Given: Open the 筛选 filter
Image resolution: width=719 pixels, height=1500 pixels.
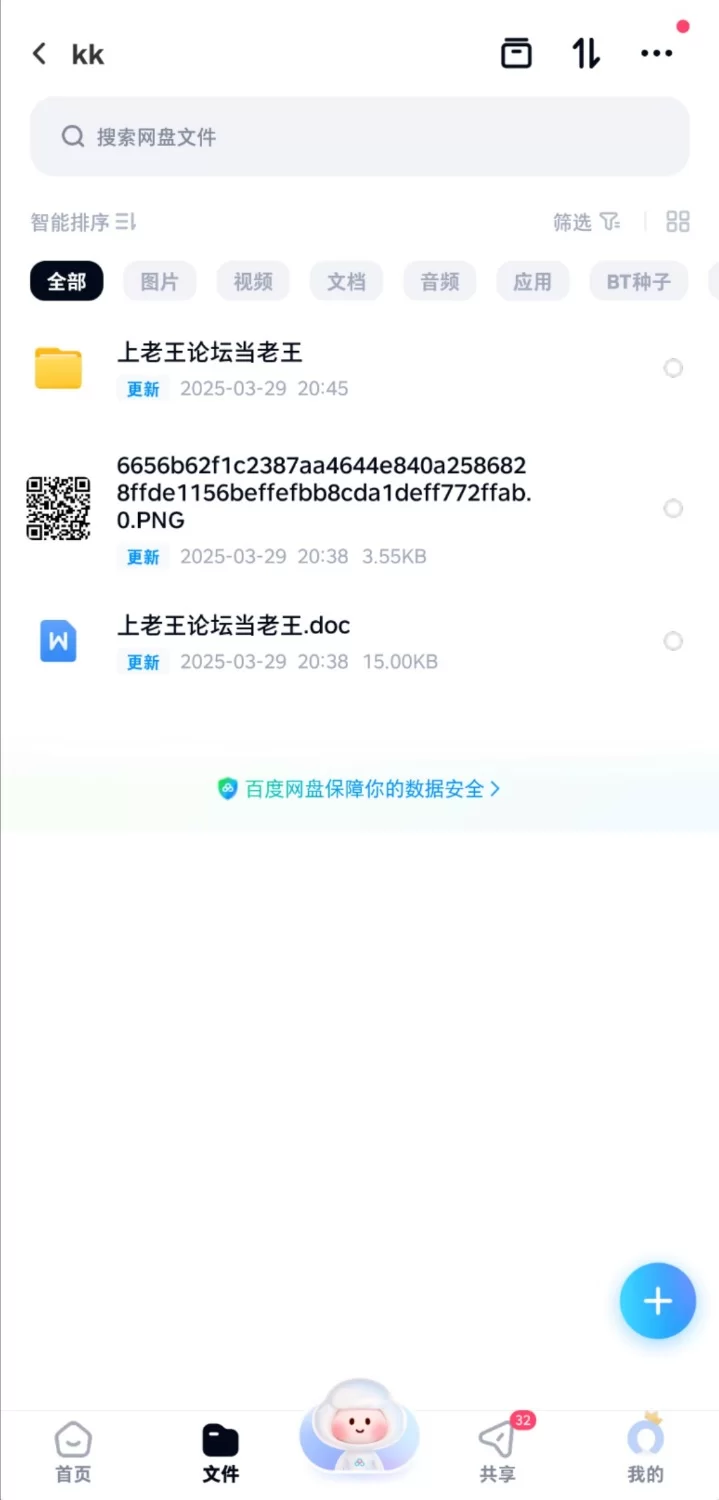Looking at the screenshot, I should pos(587,222).
